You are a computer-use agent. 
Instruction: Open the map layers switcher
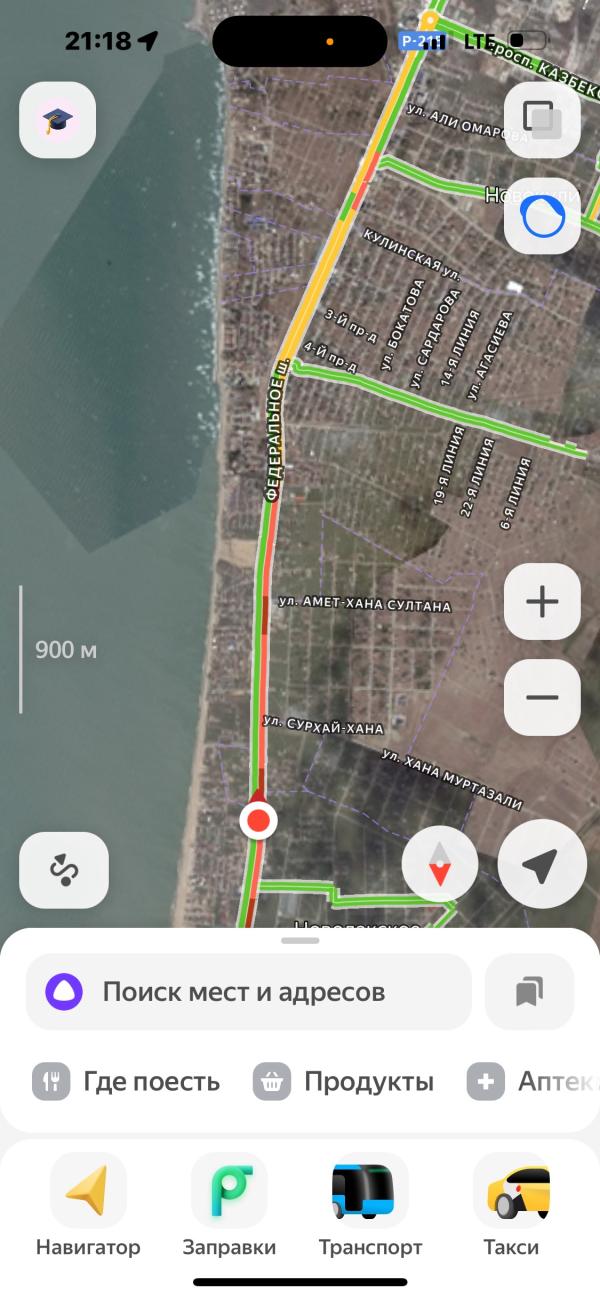tap(542, 120)
